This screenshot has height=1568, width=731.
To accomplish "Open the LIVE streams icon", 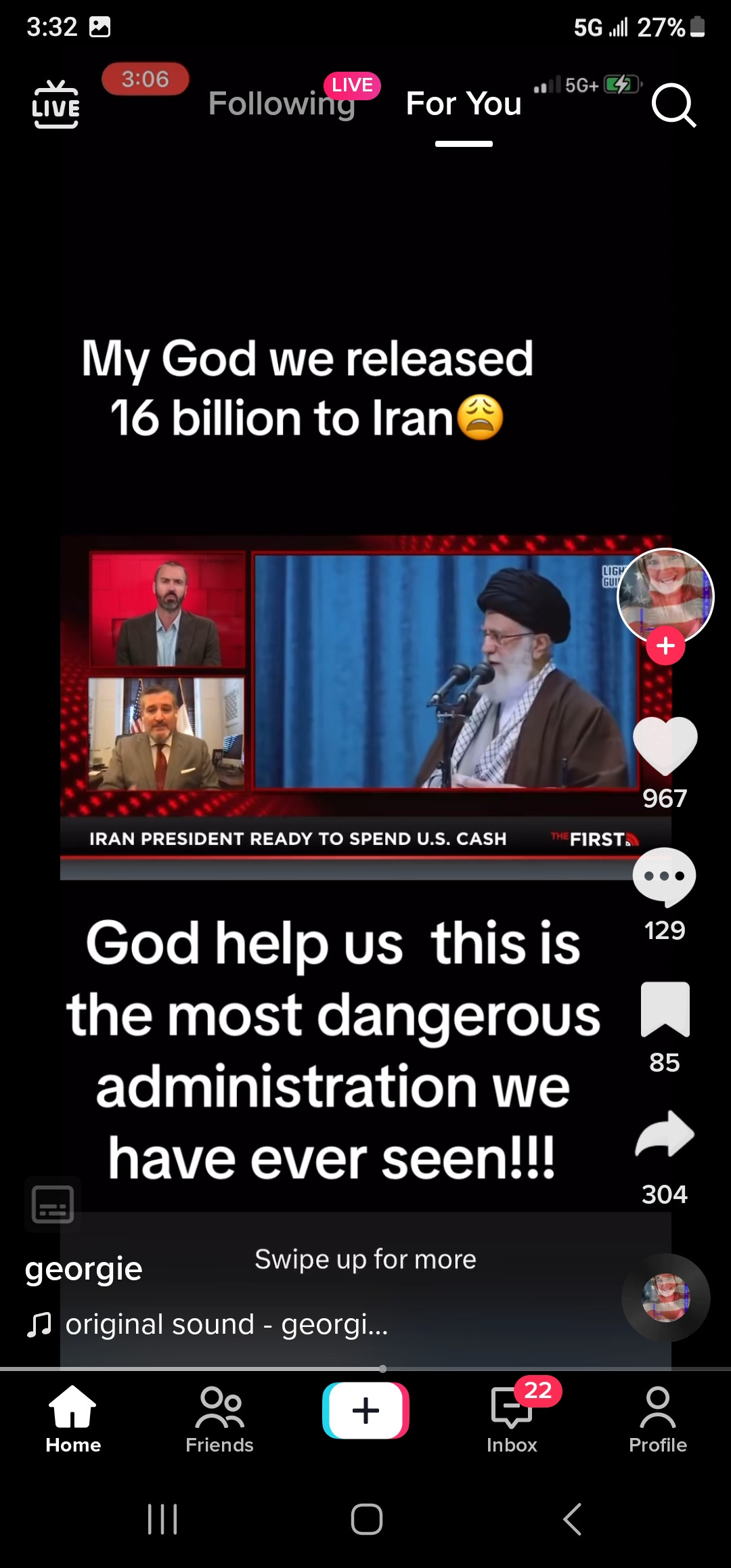I will pyautogui.click(x=56, y=104).
